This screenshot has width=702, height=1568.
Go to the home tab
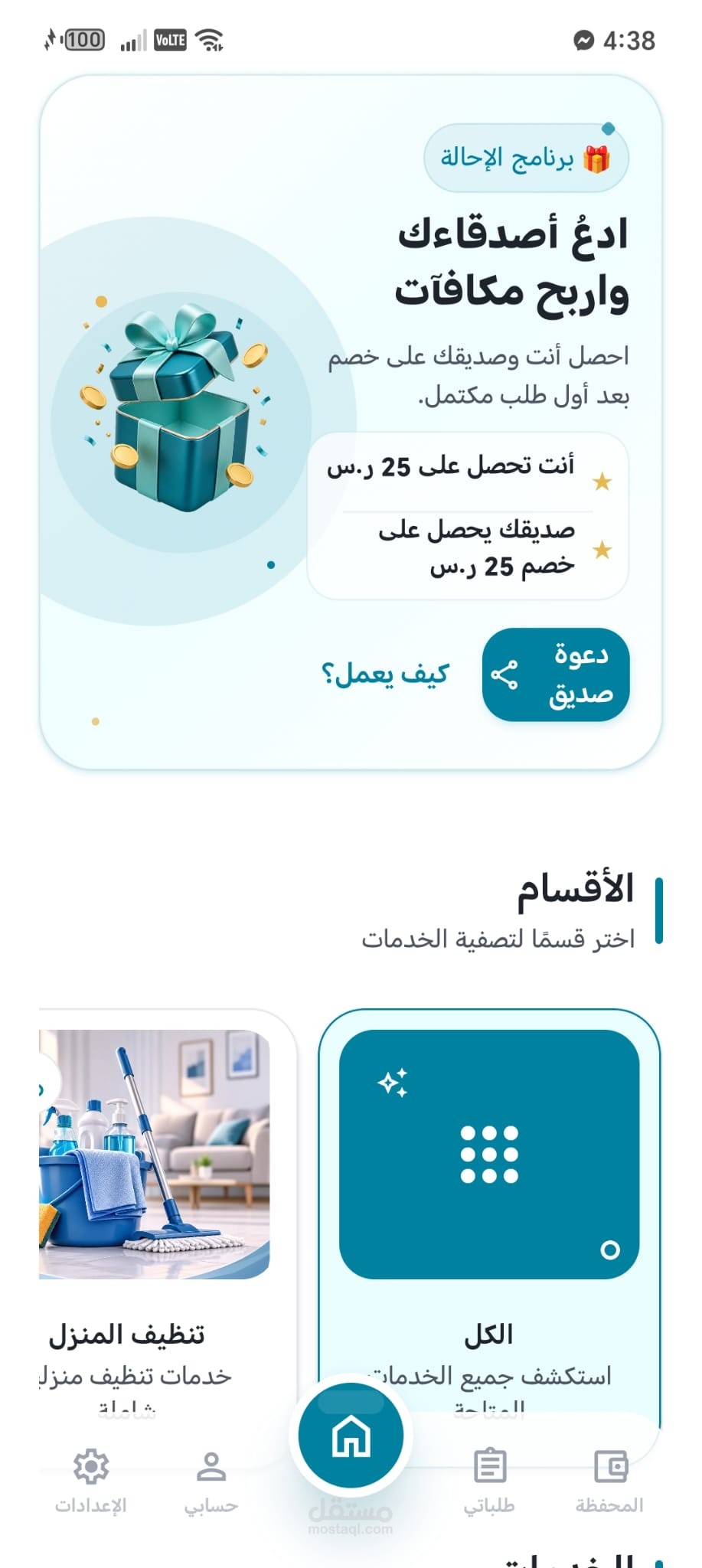coord(351,1436)
